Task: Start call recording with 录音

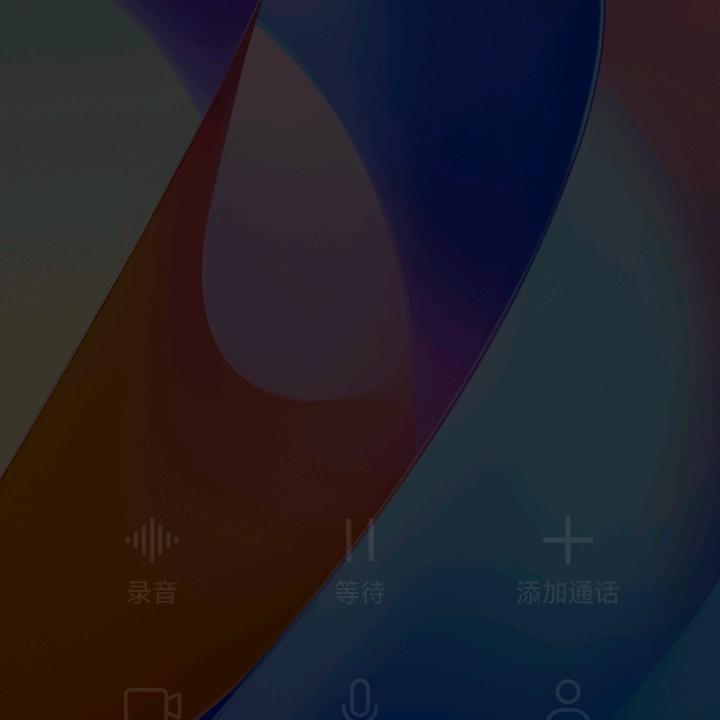Action: 152,560
